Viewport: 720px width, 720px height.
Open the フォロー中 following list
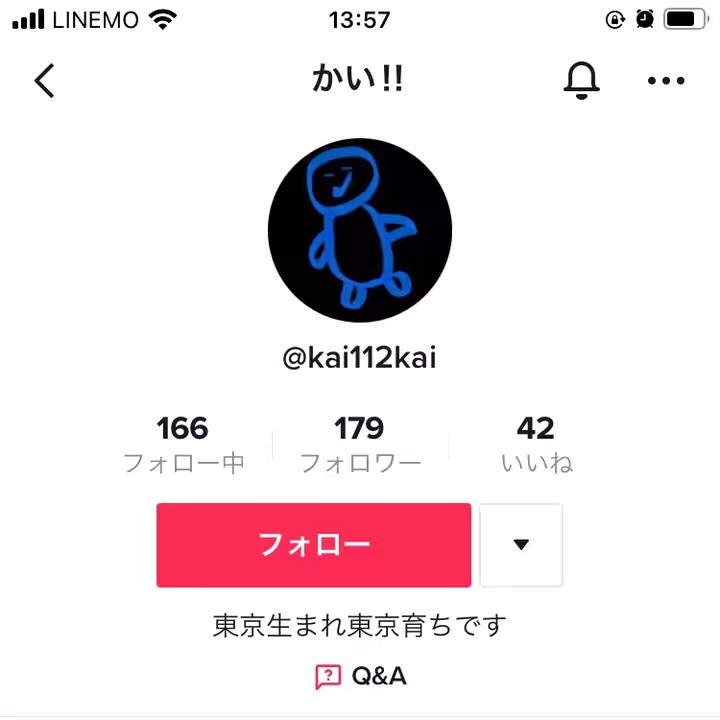tap(183, 445)
